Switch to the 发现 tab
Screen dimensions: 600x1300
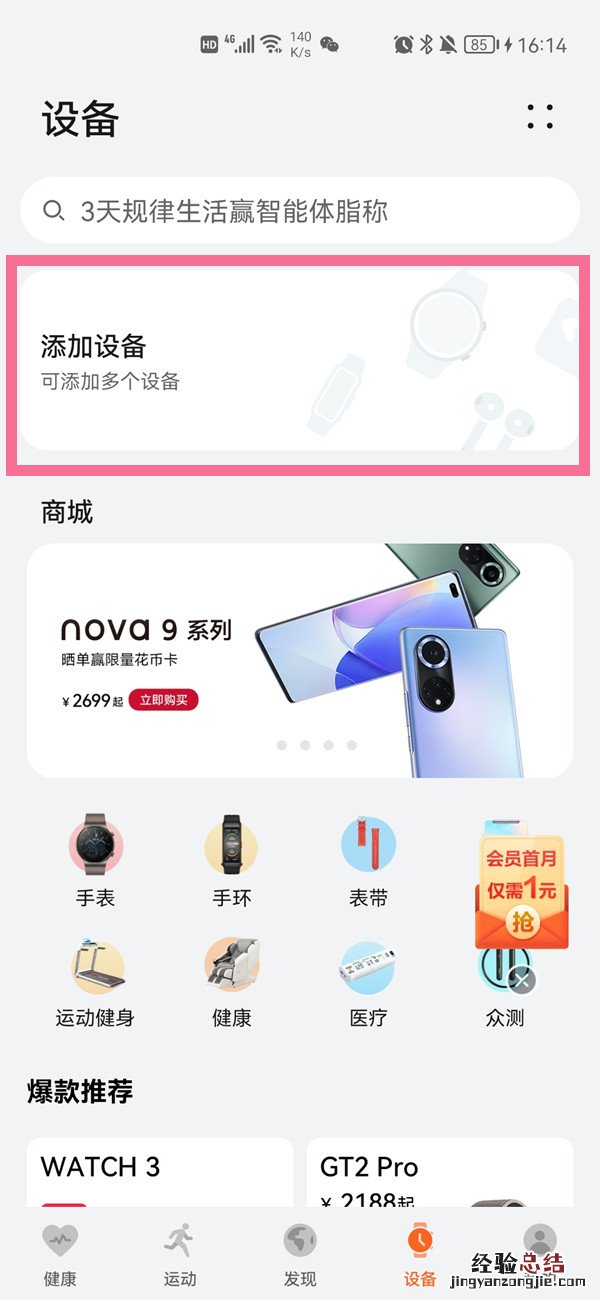pyautogui.click(x=300, y=1255)
